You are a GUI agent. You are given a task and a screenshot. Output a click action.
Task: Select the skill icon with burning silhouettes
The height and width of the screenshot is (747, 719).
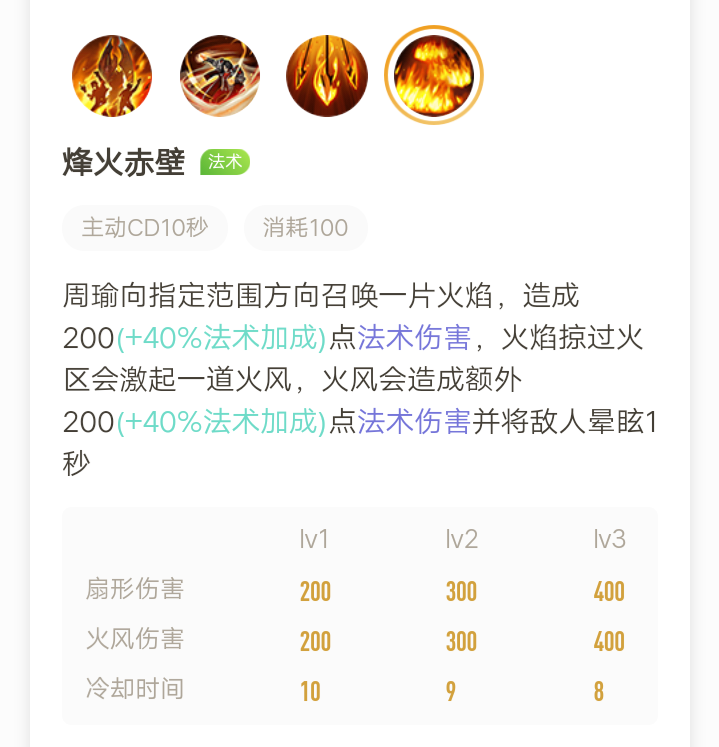click(x=111, y=76)
